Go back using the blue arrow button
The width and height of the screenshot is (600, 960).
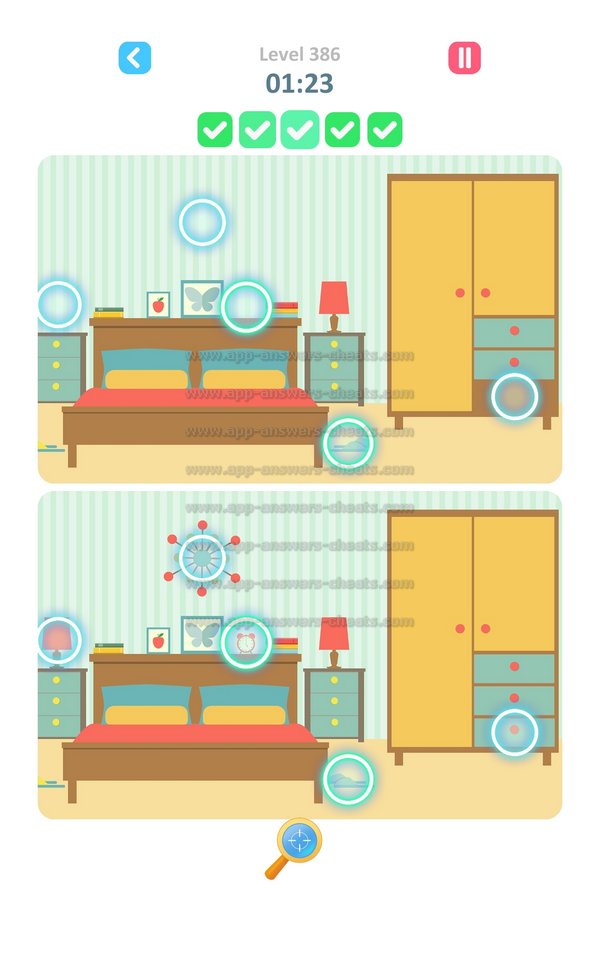point(135,58)
